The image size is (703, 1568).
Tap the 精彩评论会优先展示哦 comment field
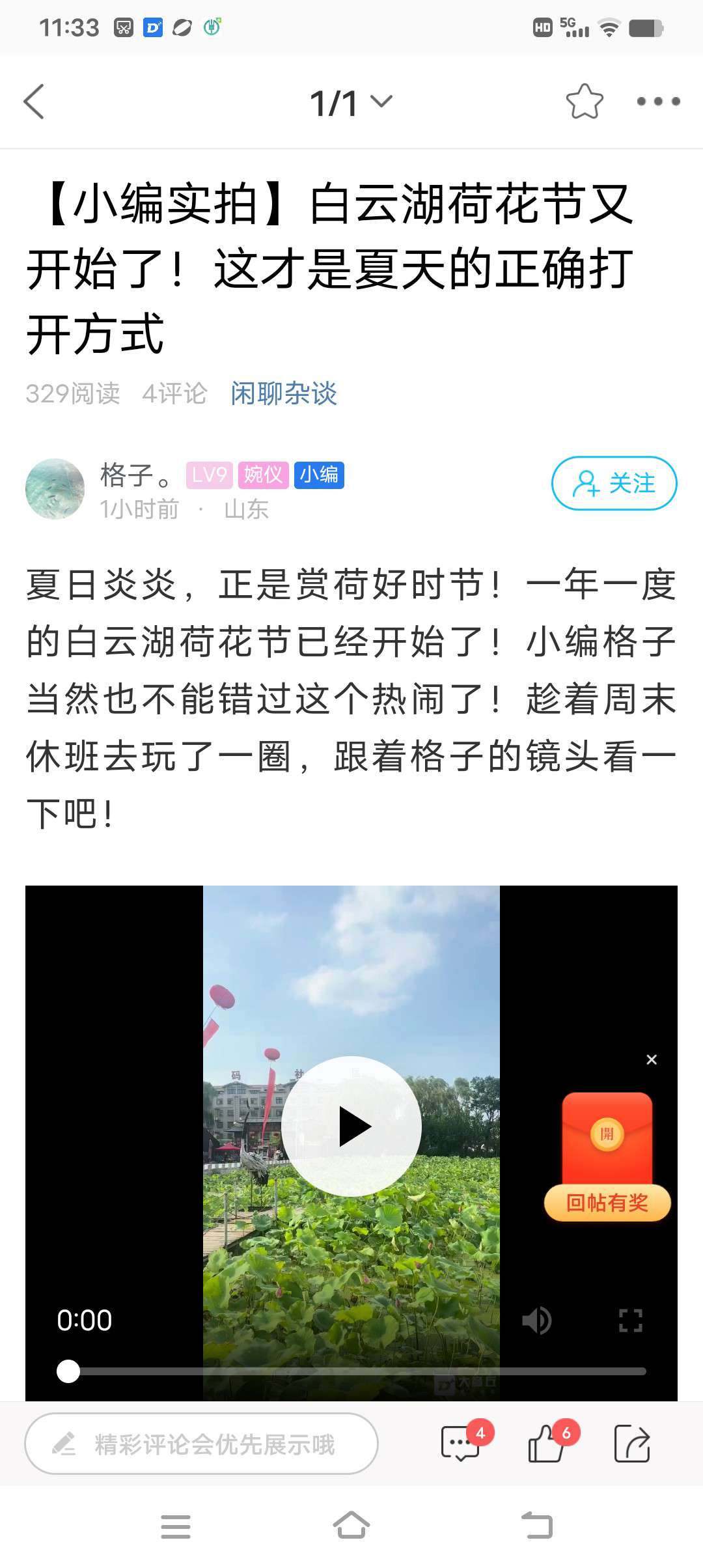pyautogui.click(x=202, y=1444)
